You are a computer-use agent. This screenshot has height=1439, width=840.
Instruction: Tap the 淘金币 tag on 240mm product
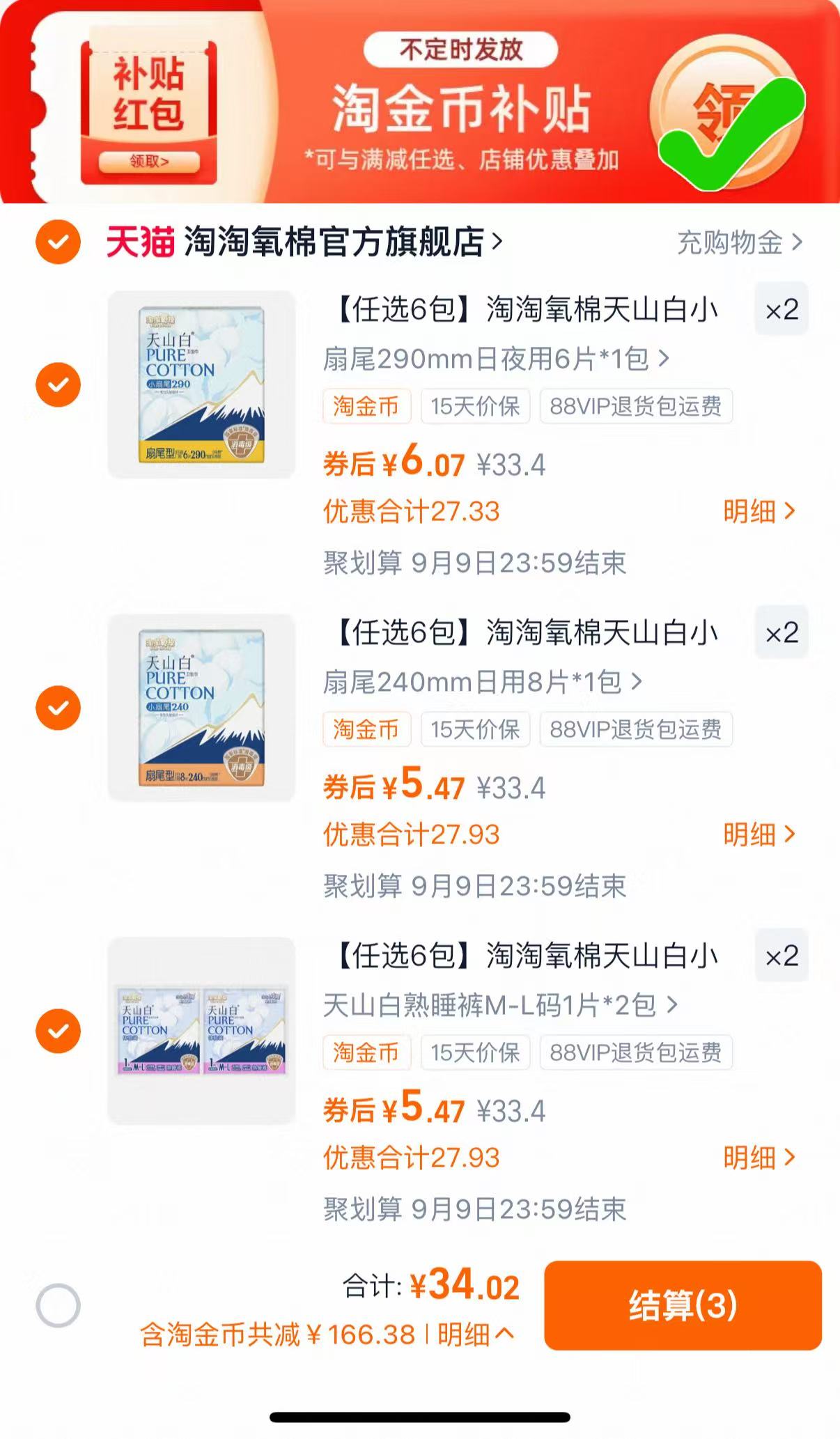366,731
